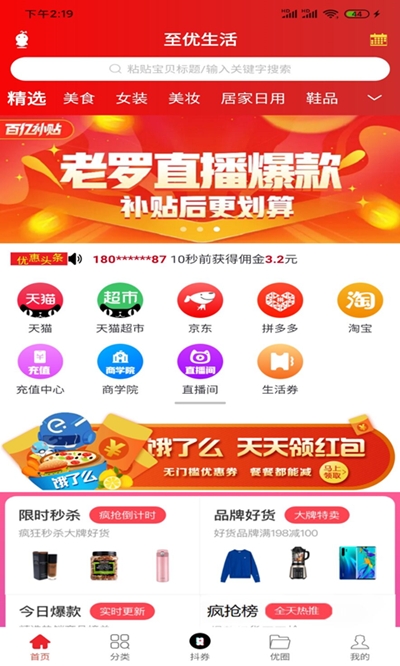This screenshot has width=400, height=666.
Task: Select the 女装 category tab
Action: tap(132, 99)
